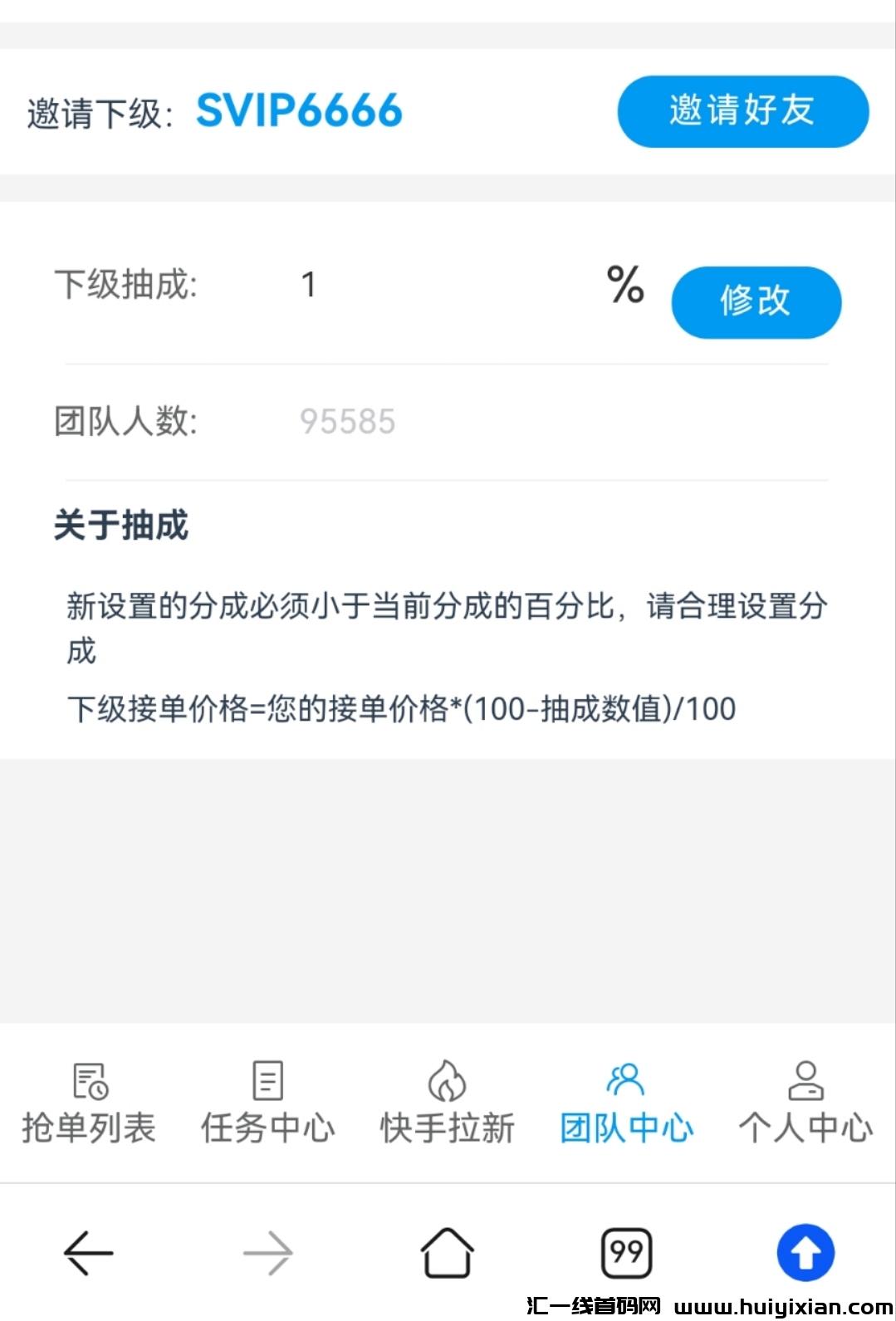896x1321 pixels.
Task: Open the browser home icon
Action: coord(447,1252)
